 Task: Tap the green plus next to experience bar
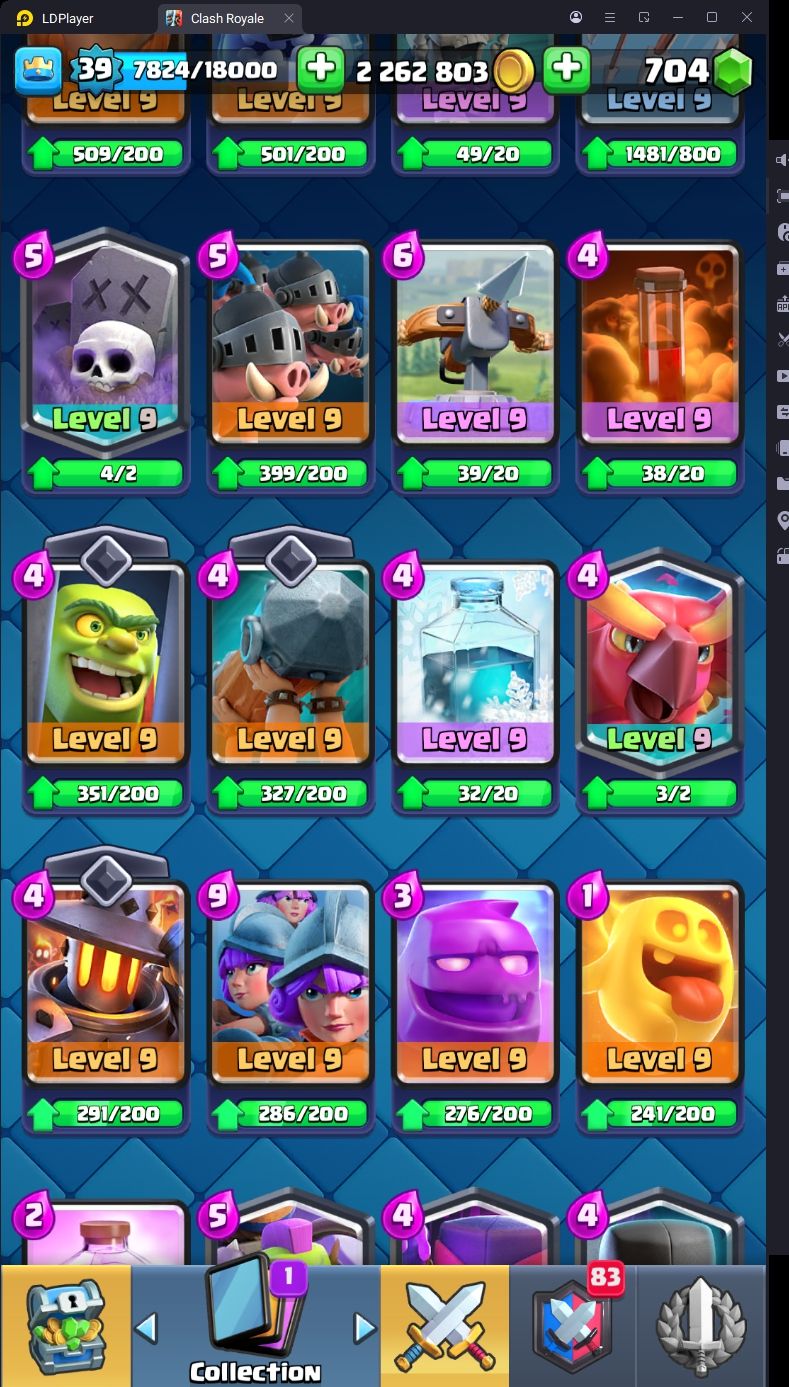click(x=320, y=69)
